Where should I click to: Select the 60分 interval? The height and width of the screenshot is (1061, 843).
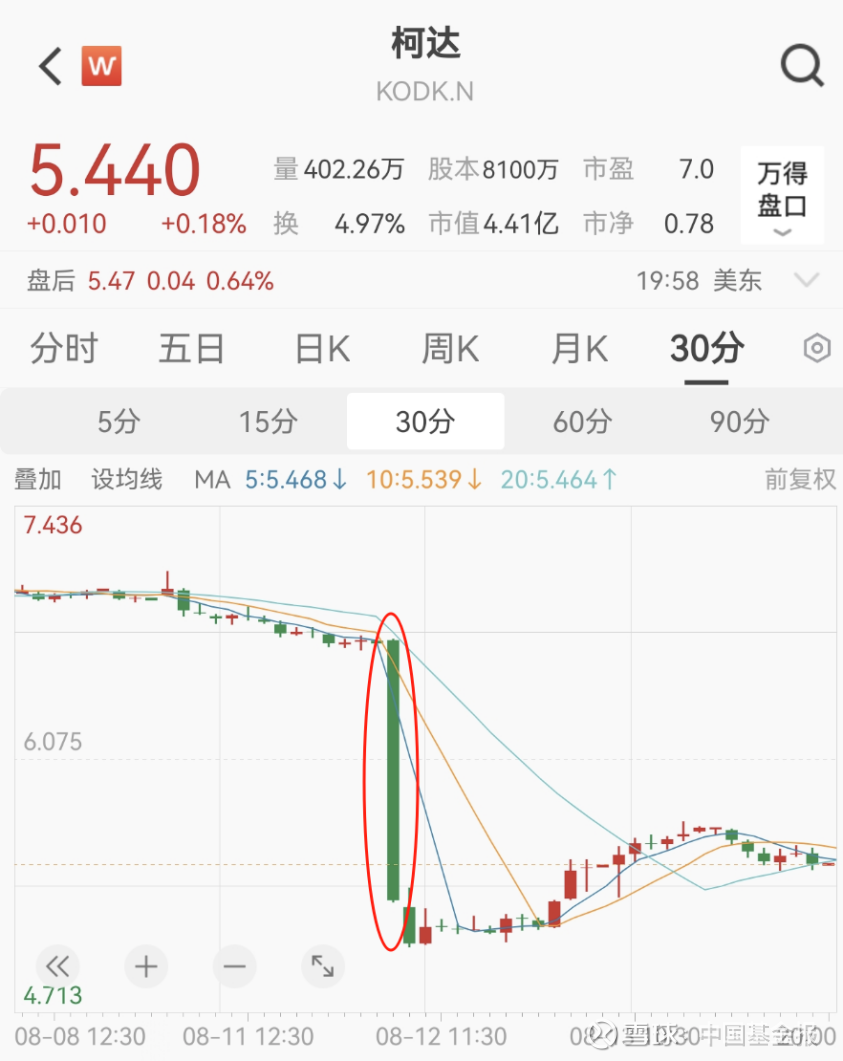coord(583,422)
